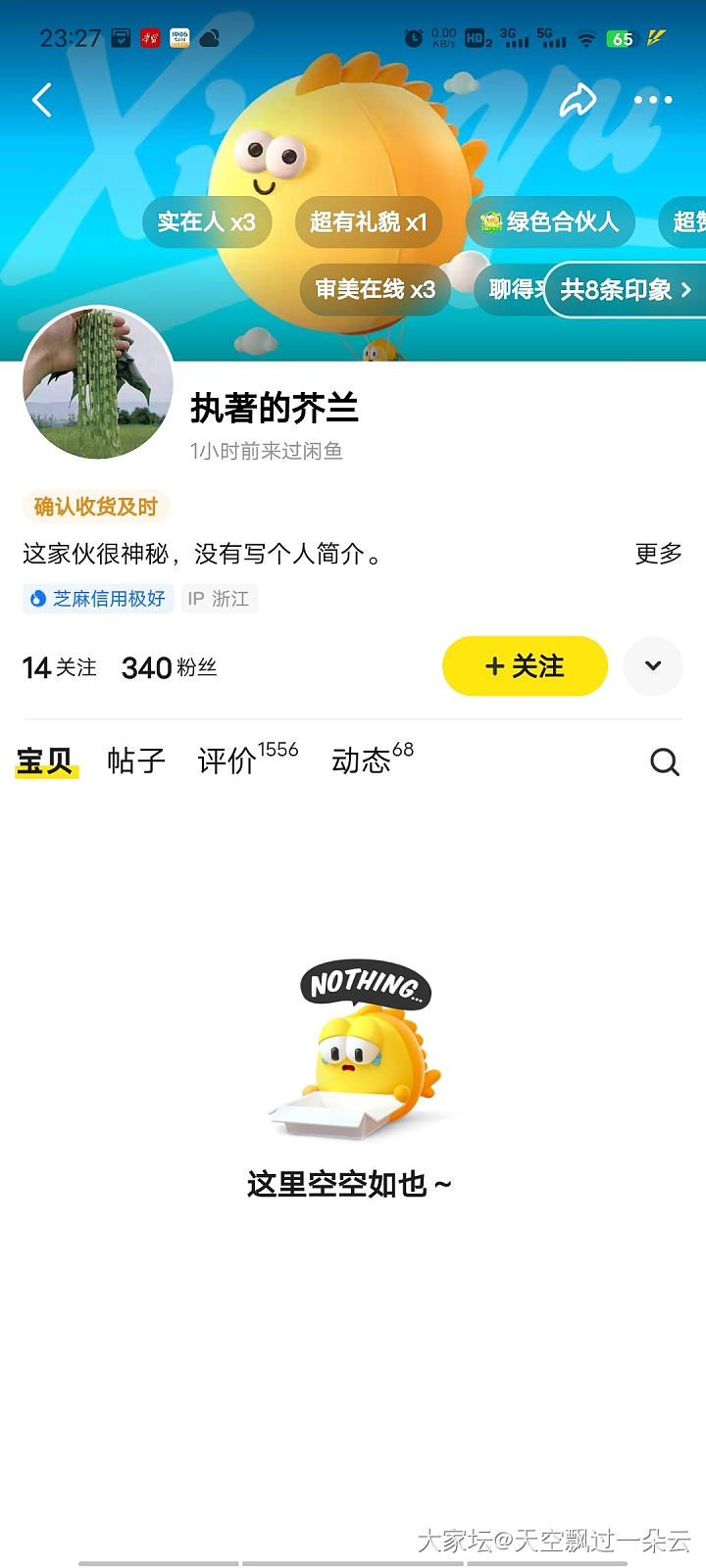Open the profile avatar picture
This screenshot has width=706, height=1568.
pos(98,383)
